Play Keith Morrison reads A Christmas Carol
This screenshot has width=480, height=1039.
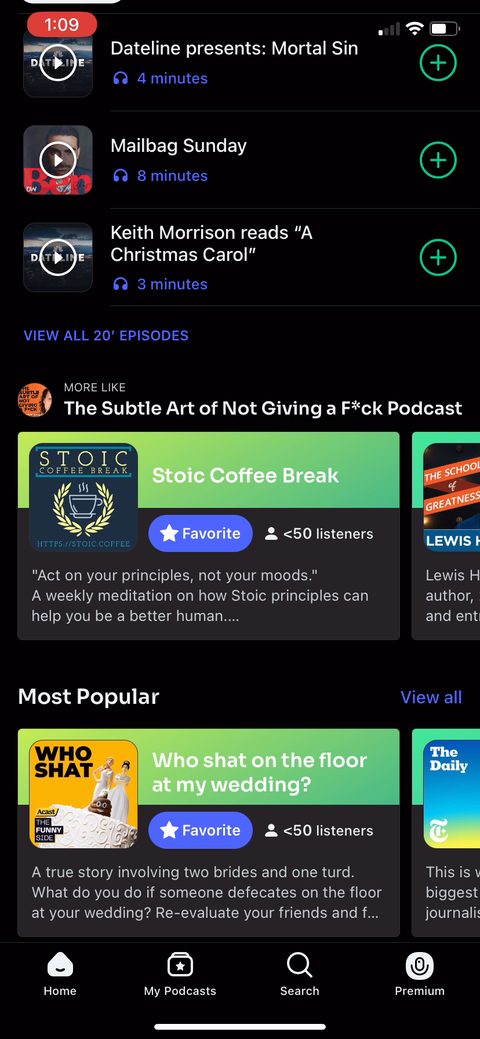[x=58, y=258]
